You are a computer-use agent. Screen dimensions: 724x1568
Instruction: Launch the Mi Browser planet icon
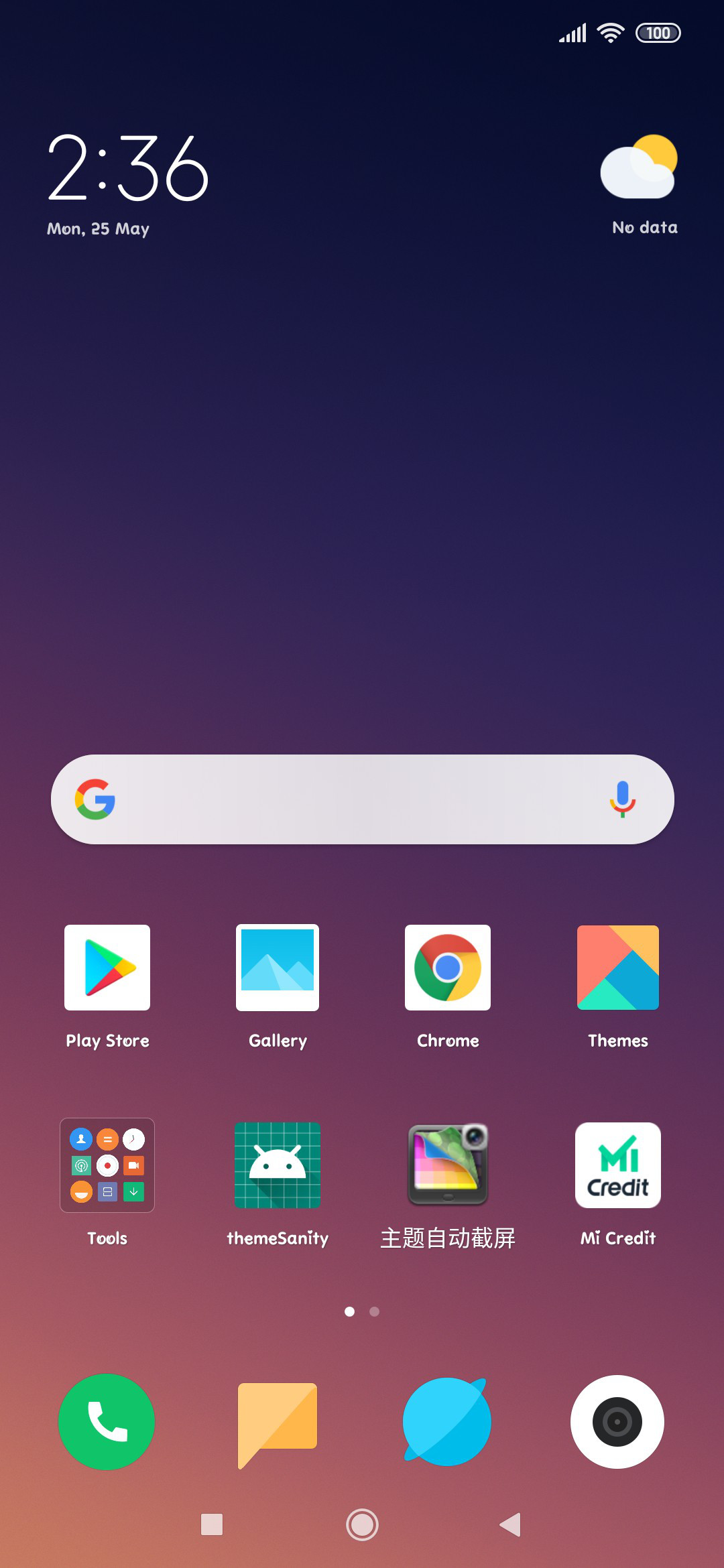447,1422
